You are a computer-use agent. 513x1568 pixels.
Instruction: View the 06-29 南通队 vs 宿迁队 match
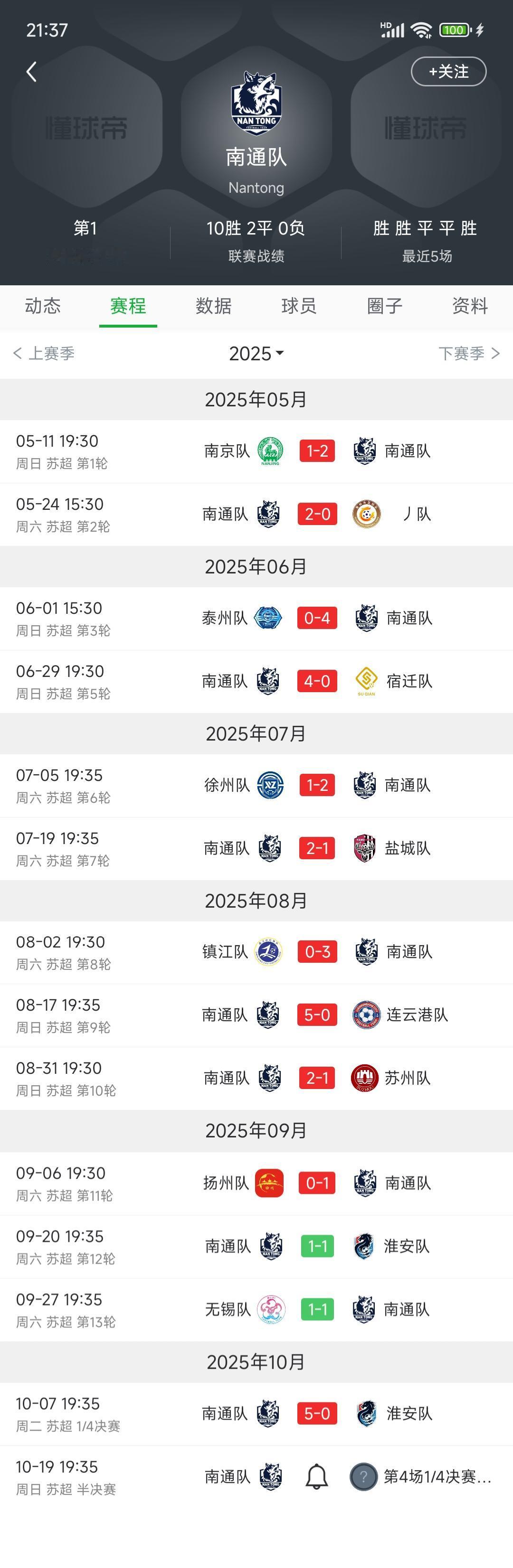pyautogui.click(x=256, y=682)
